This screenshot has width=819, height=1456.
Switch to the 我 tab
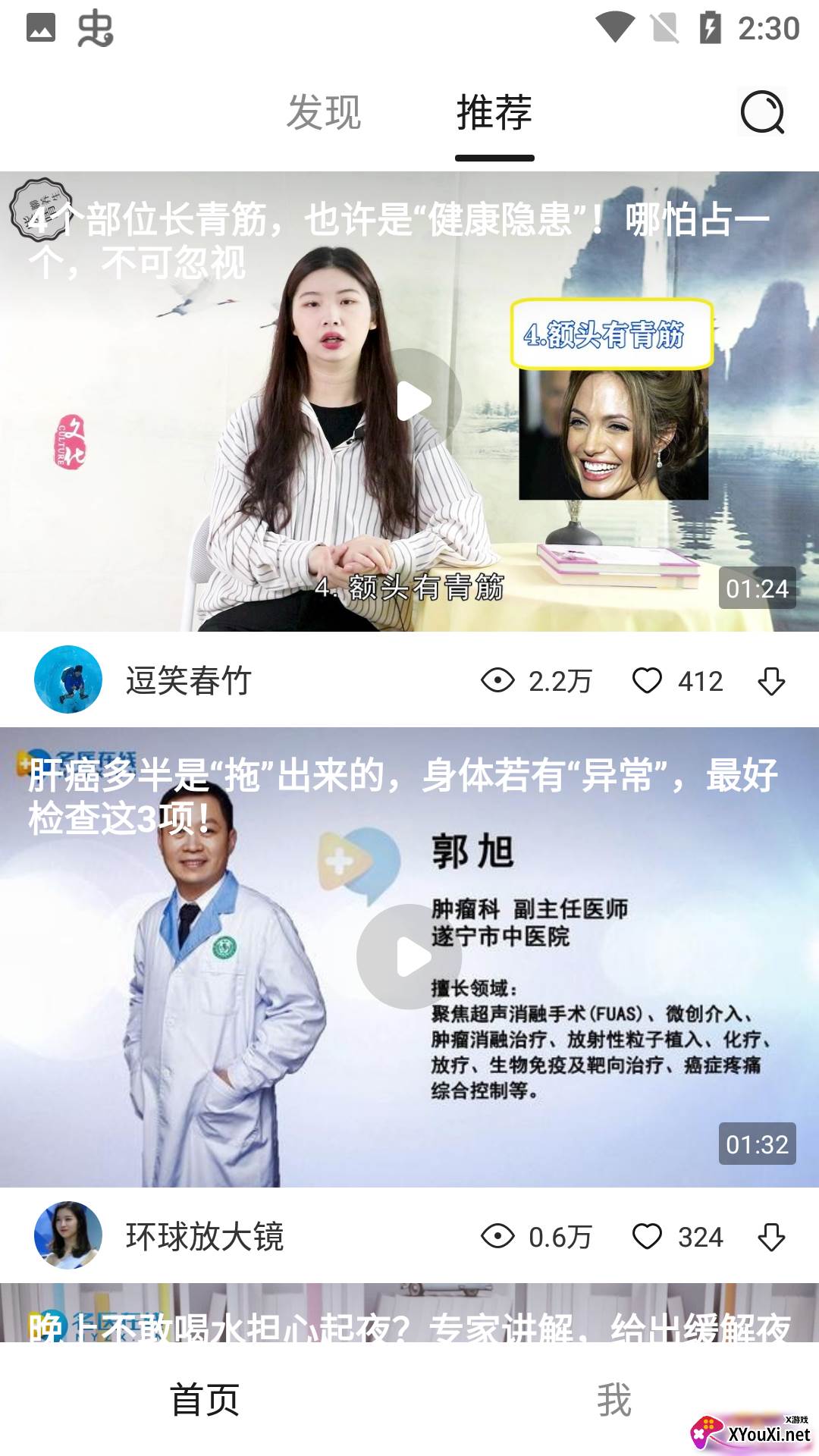pyautogui.click(x=614, y=1399)
